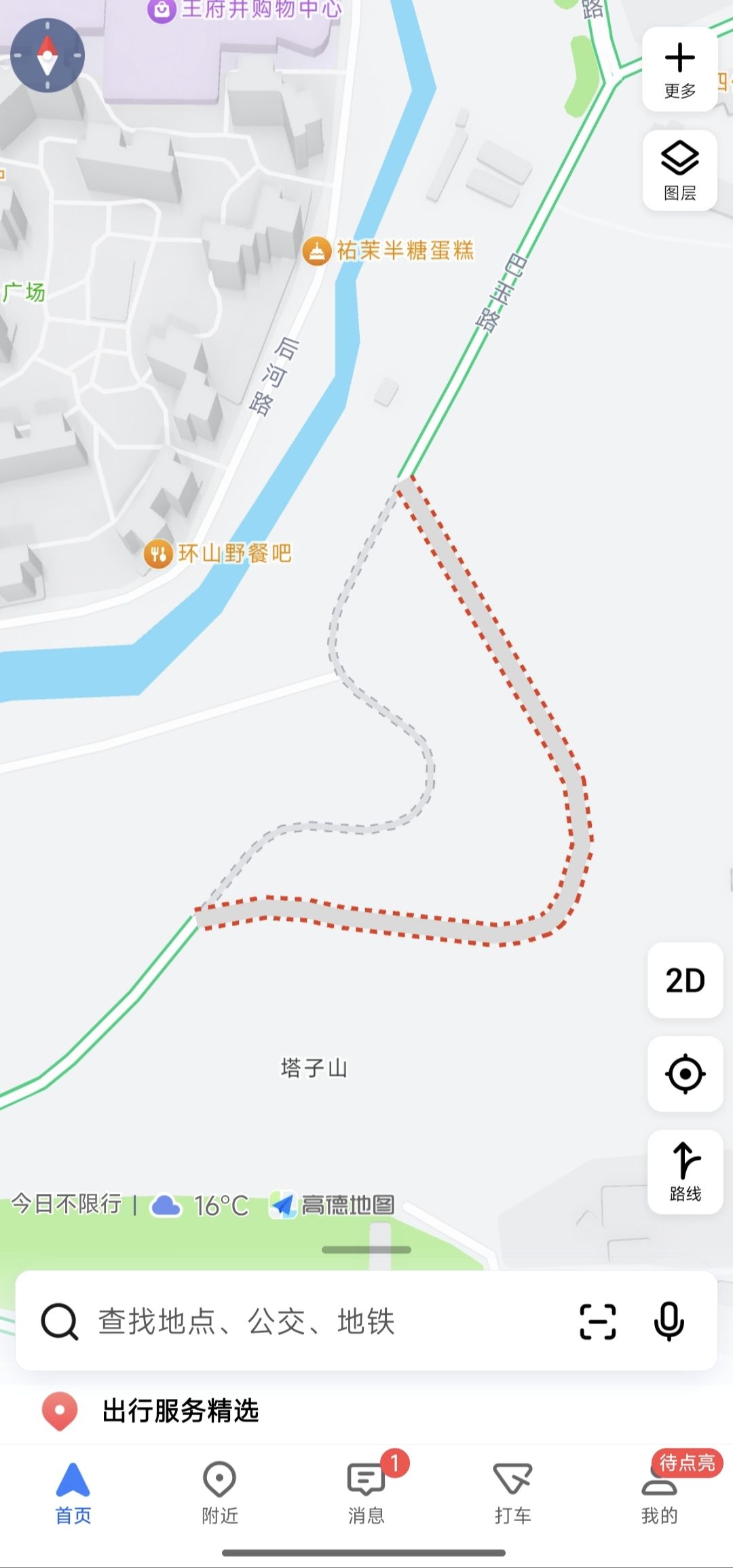733x1568 pixels.
Task: Start voice search with the microphone
Action: tap(669, 1321)
